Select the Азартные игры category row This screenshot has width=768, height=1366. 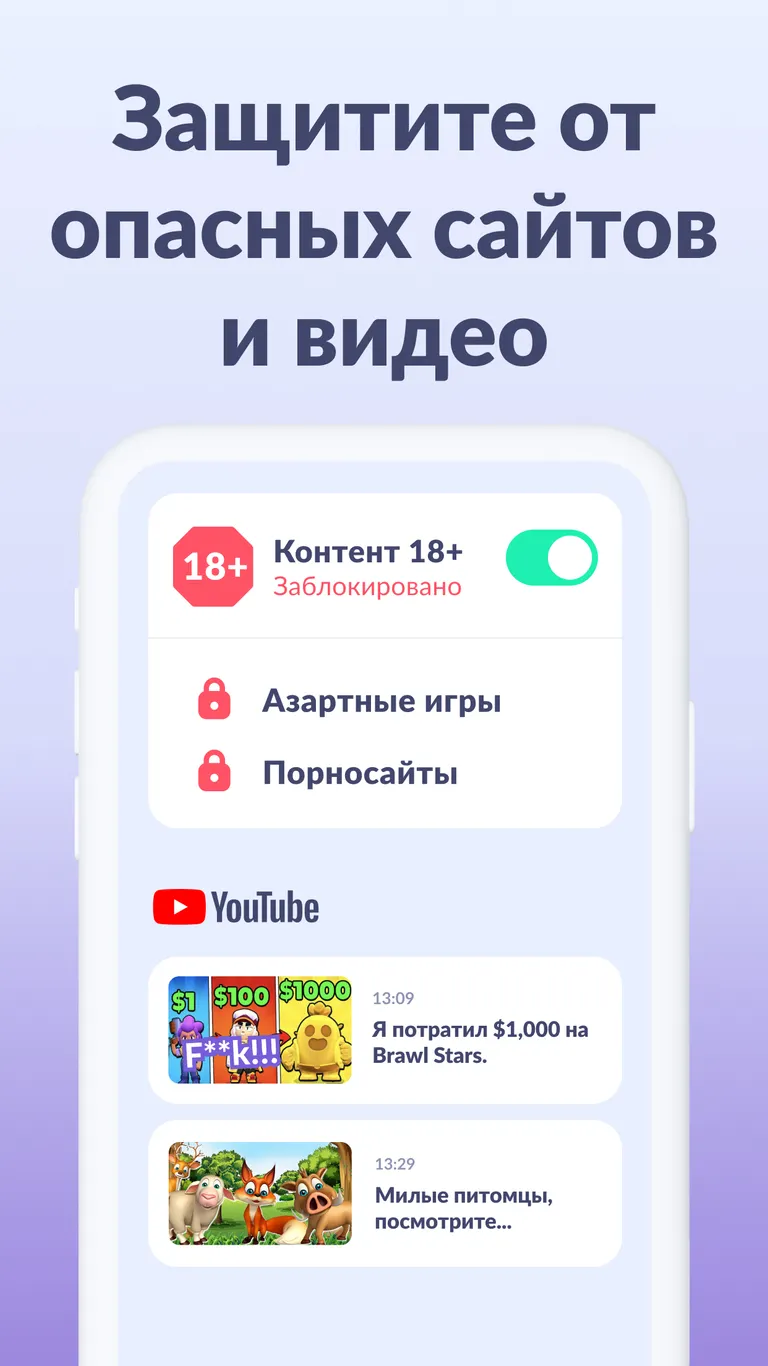(x=383, y=701)
